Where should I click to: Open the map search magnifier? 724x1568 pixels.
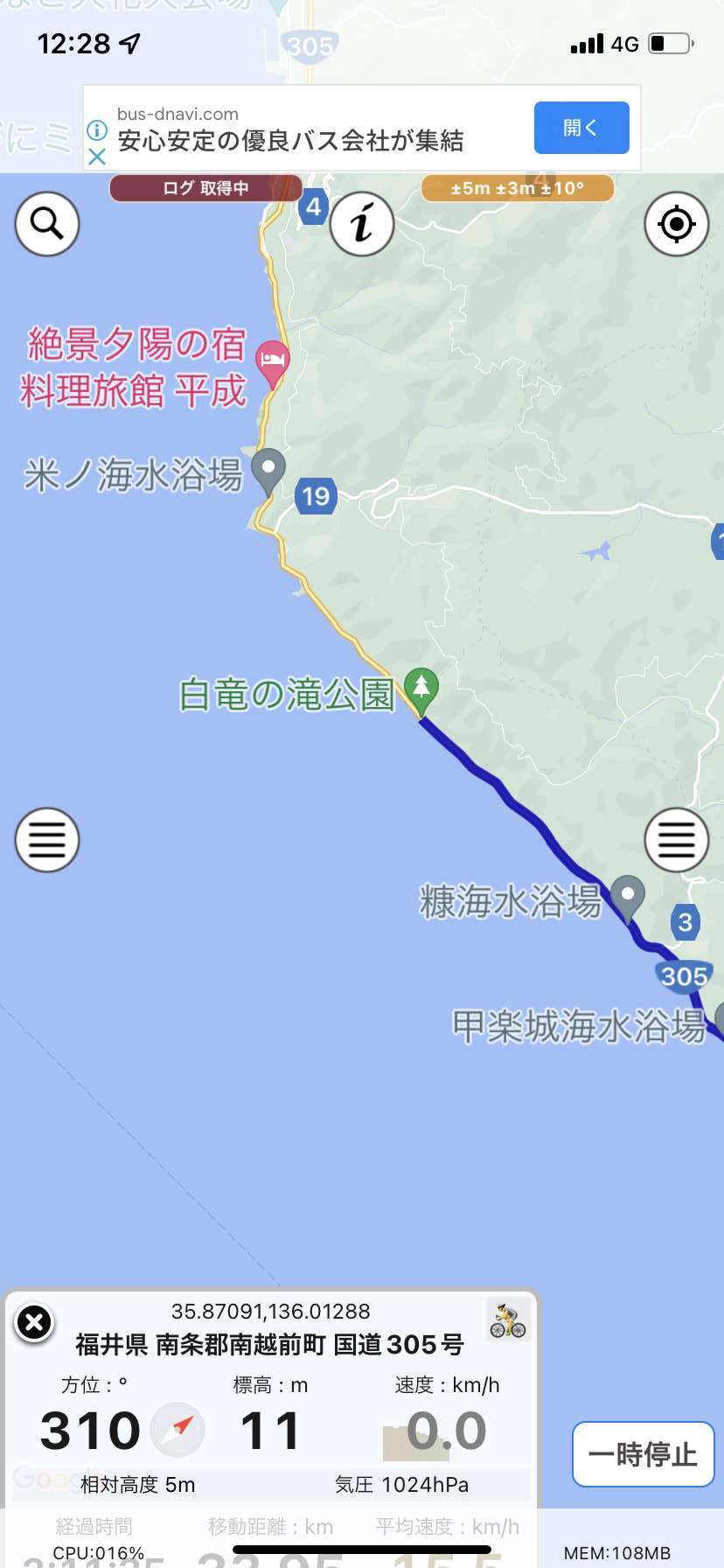click(47, 224)
